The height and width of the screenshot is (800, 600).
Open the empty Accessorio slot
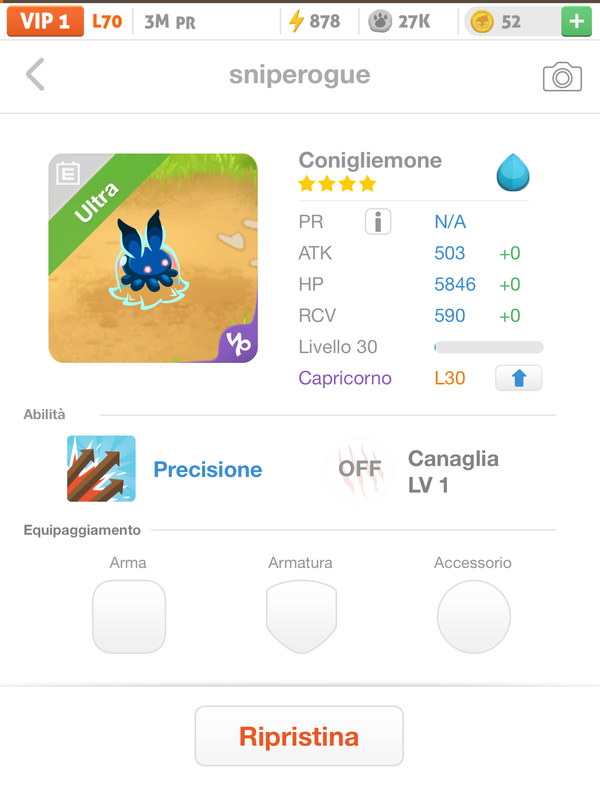click(x=473, y=616)
